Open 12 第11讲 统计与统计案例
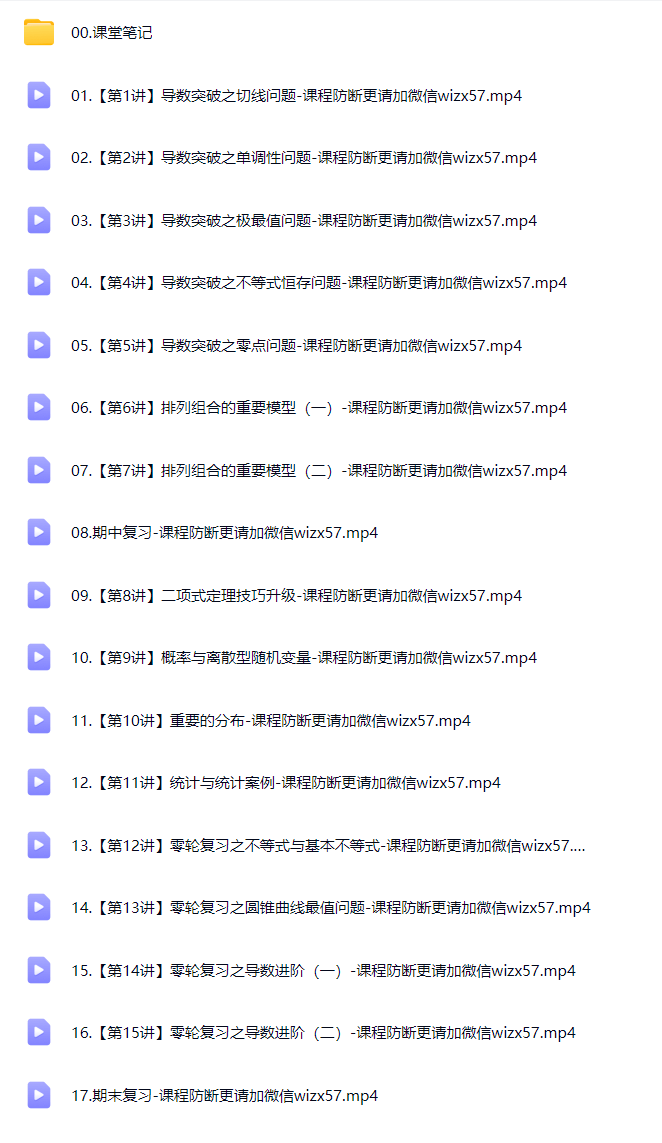This screenshot has width=662, height=1143. [x=286, y=783]
